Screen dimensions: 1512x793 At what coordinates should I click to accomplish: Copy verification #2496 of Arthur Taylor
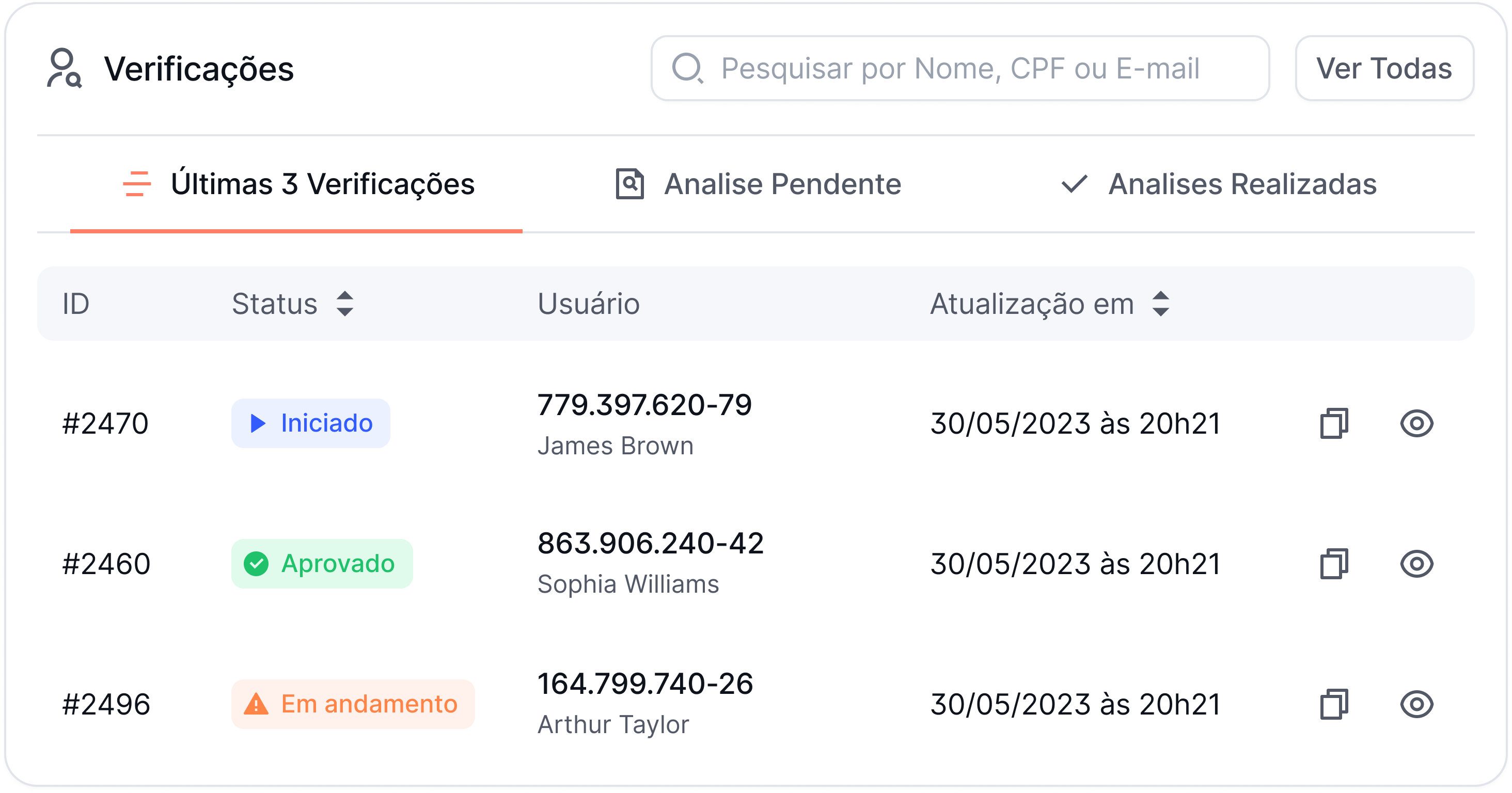tap(1333, 704)
